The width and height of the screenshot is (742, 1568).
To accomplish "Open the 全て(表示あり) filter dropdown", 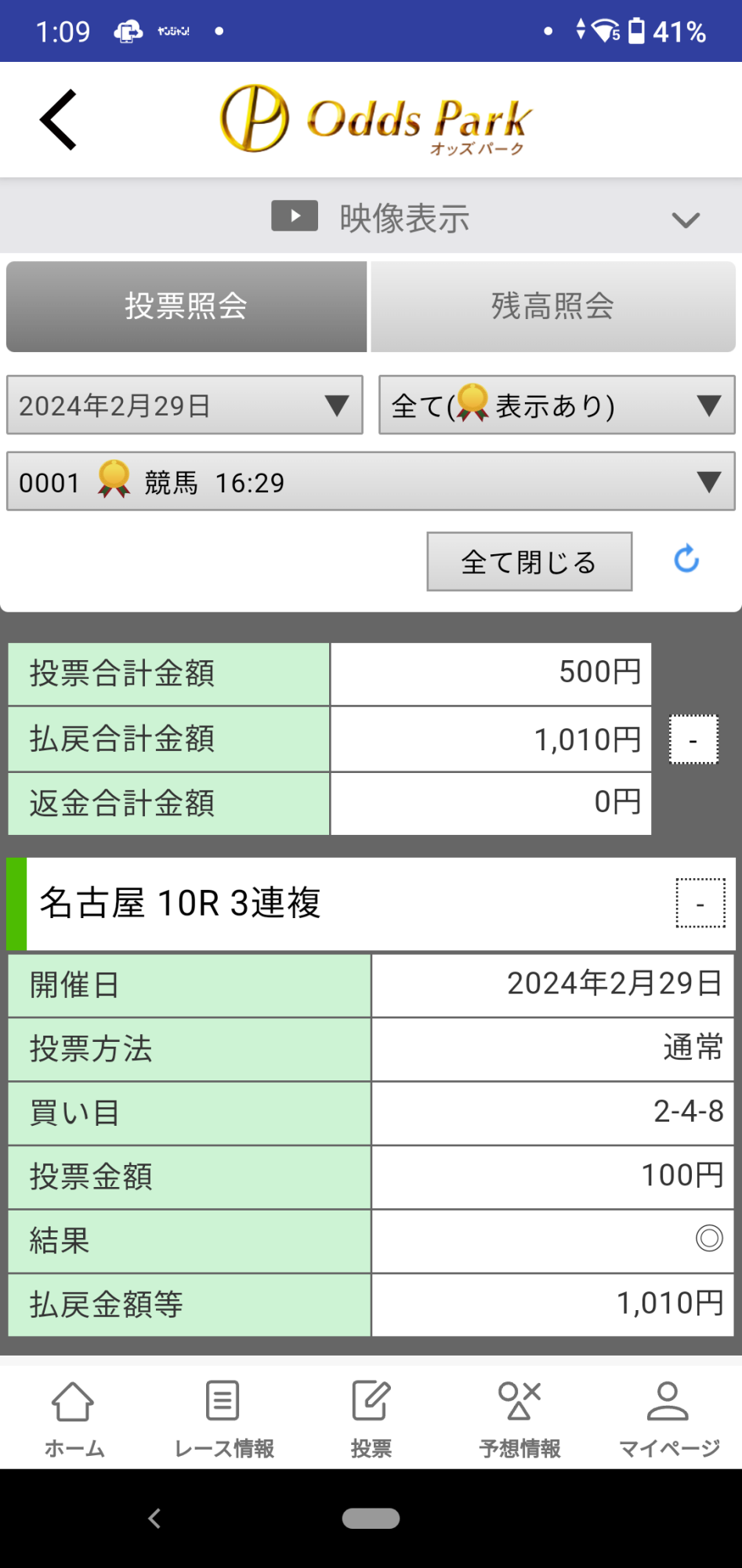I will coord(557,405).
